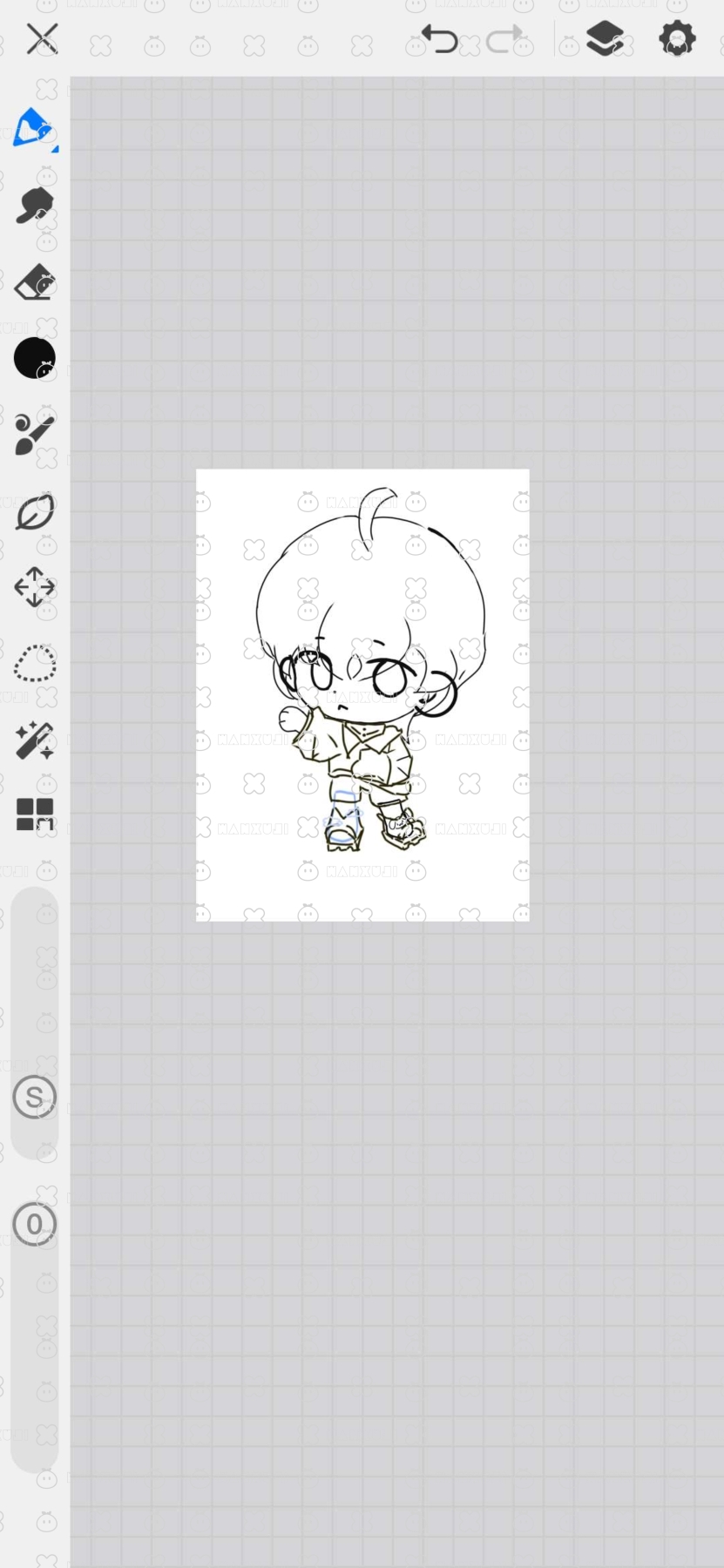Open the layers panel
Viewport: 724px width, 1568px height.
[604, 39]
